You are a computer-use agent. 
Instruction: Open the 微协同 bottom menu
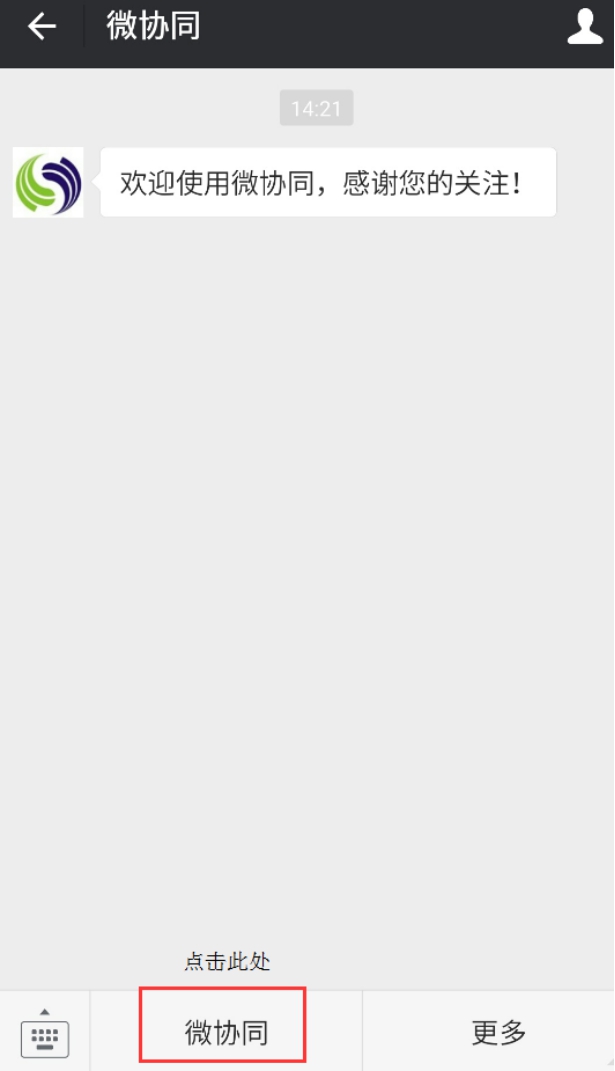(x=226, y=1032)
